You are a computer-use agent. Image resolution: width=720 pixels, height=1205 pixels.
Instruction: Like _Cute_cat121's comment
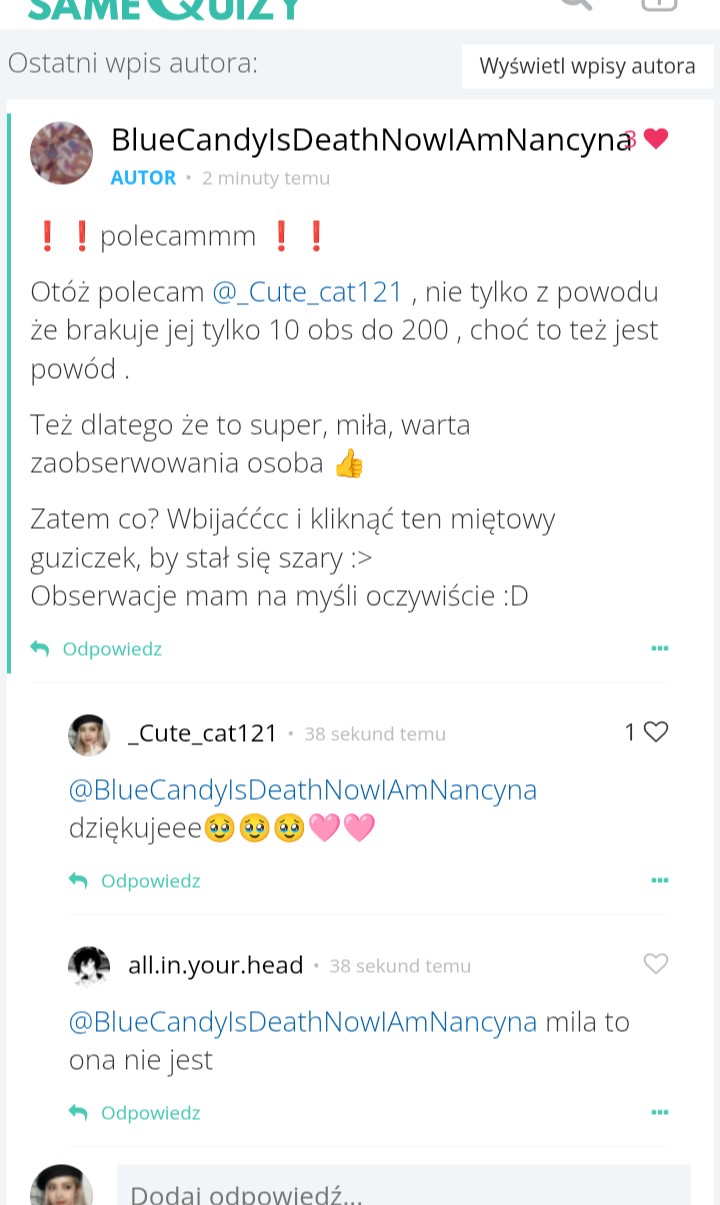(x=656, y=732)
